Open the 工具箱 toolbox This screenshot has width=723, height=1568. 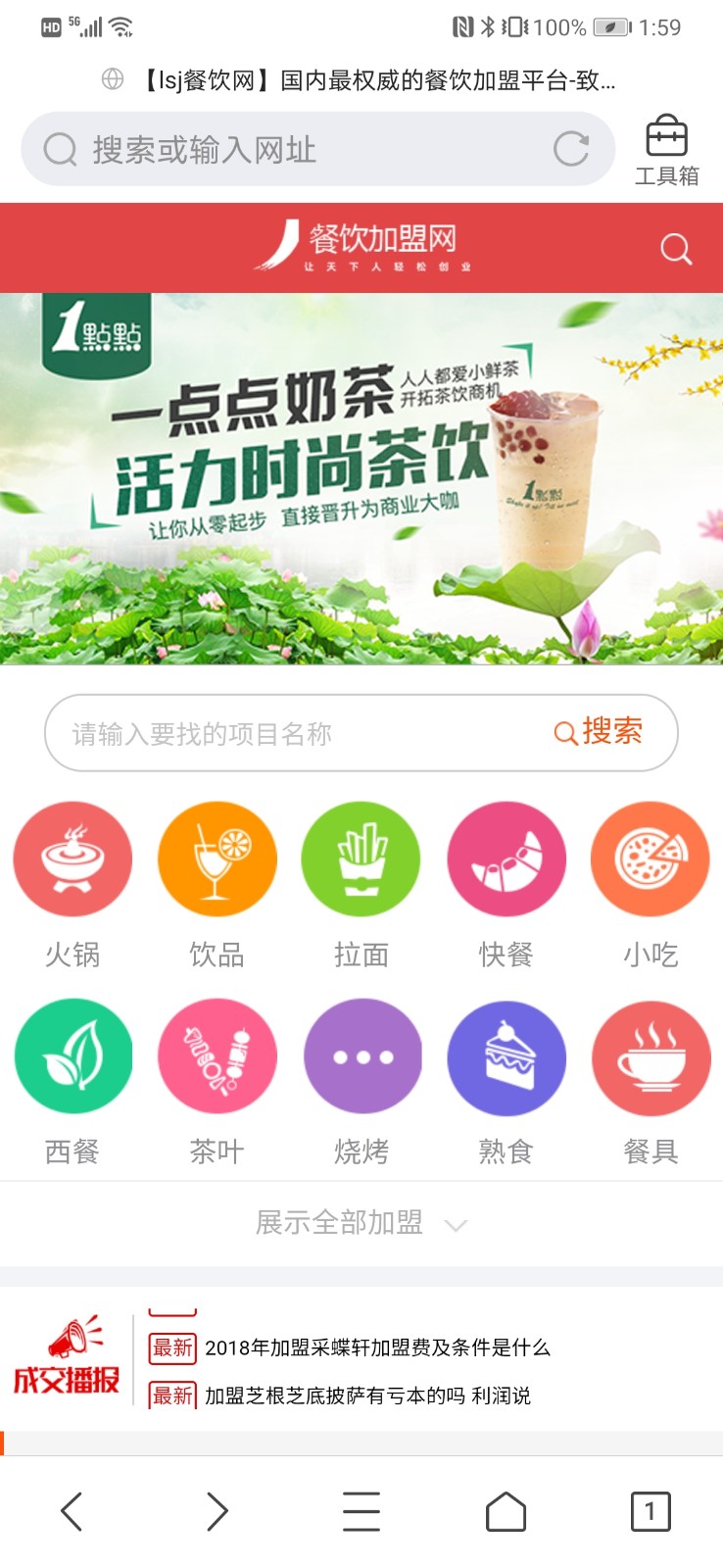(666, 150)
